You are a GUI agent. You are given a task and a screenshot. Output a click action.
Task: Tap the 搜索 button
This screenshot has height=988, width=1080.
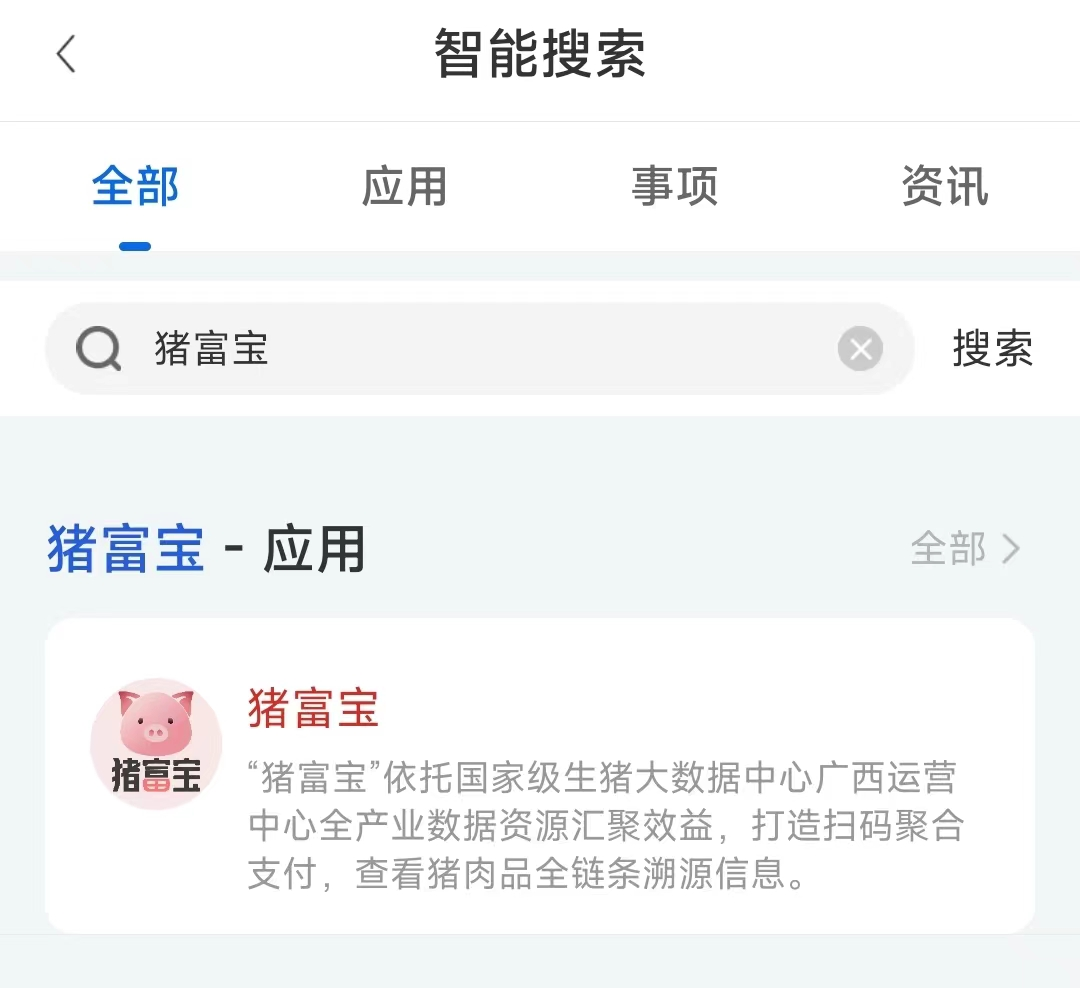[x=992, y=350]
